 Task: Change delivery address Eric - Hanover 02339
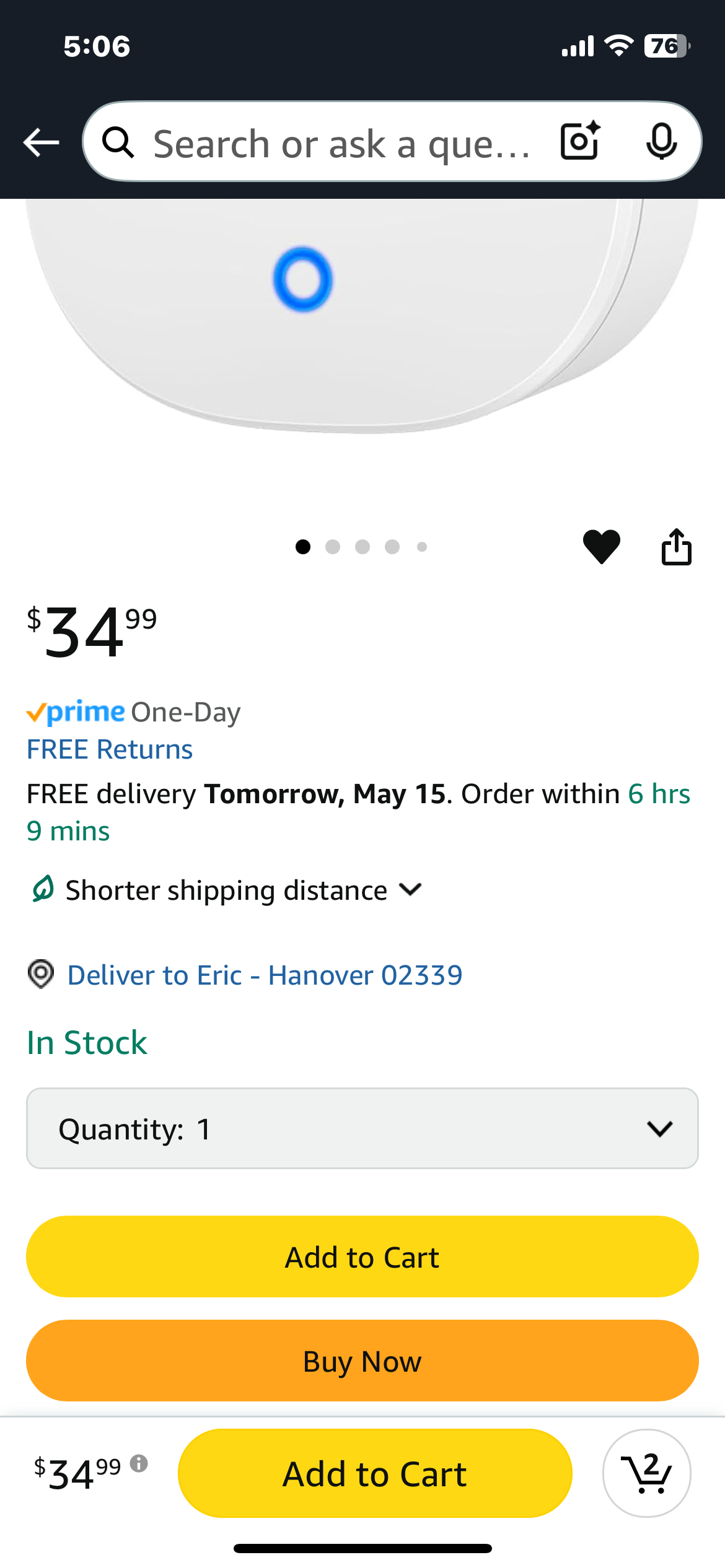[265, 975]
